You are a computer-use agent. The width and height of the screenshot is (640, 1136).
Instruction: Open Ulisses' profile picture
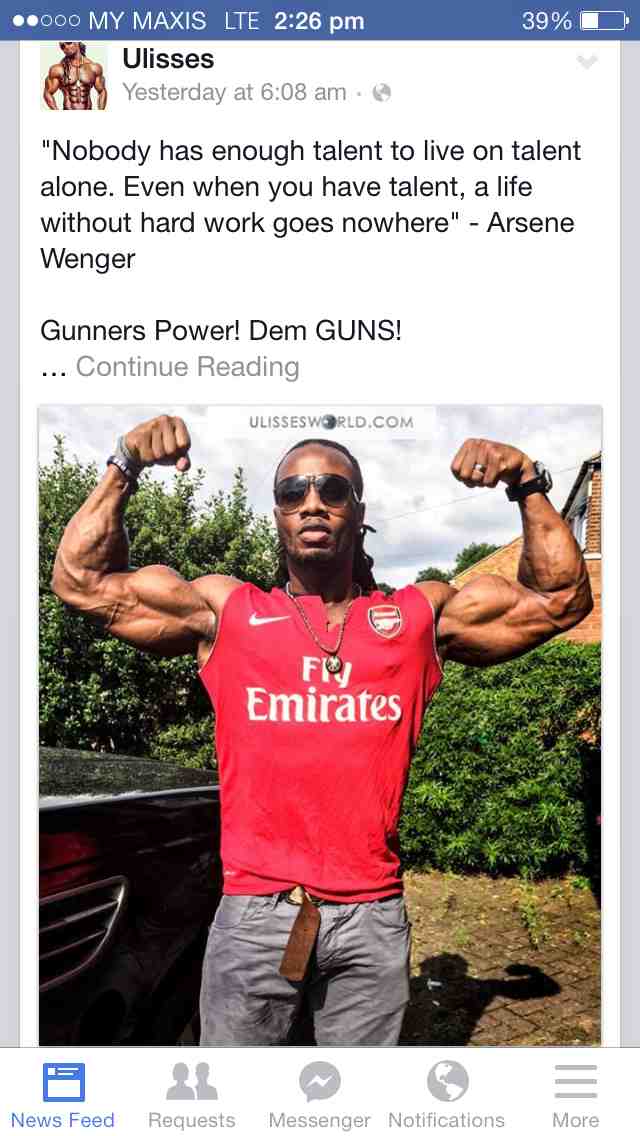tap(74, 77)
